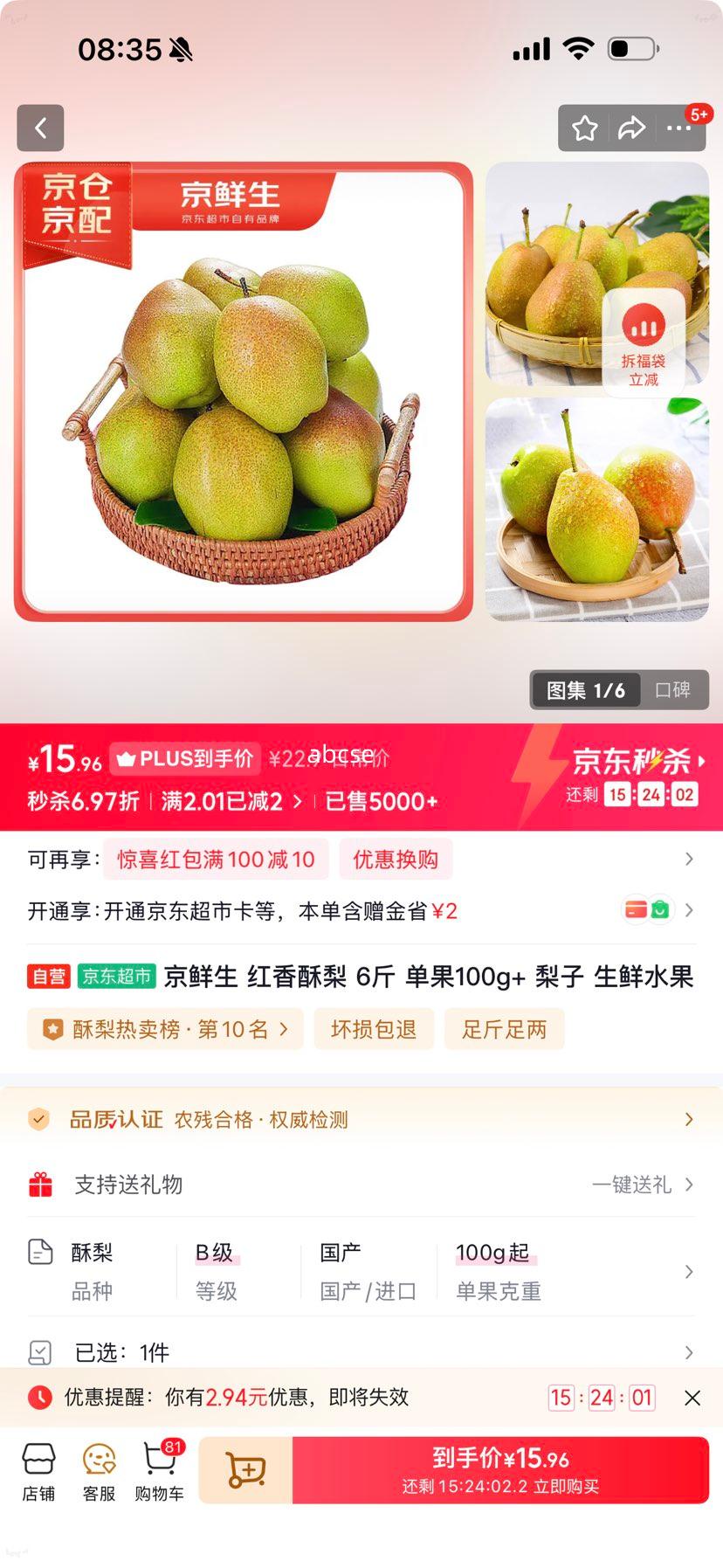Image resolution: width=723 pixels, height=1568 pixels.
Task: Open the 惊喜红包满100减10 coupon link
Action: click(x=215, y=860)
